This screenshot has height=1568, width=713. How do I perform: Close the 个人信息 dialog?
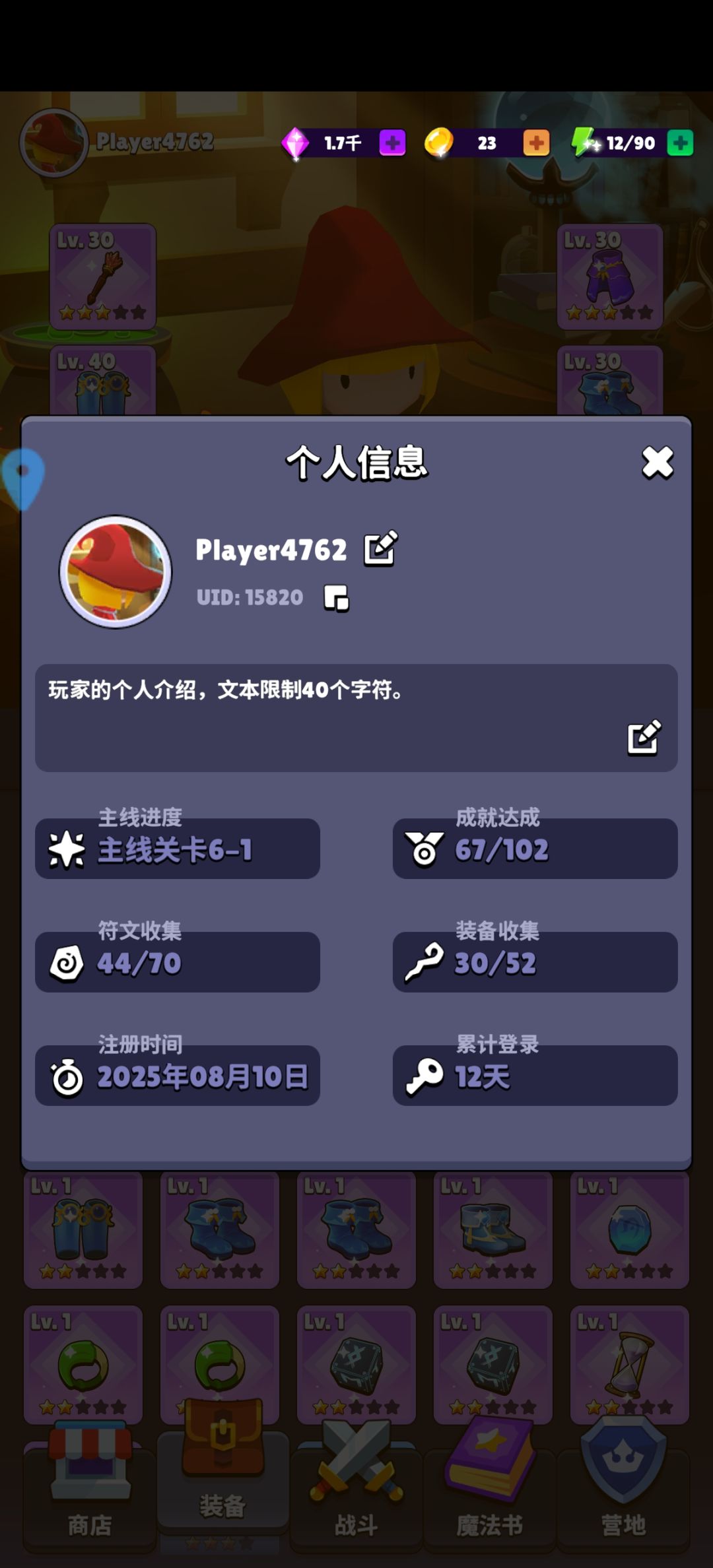[x=658, y=462]
